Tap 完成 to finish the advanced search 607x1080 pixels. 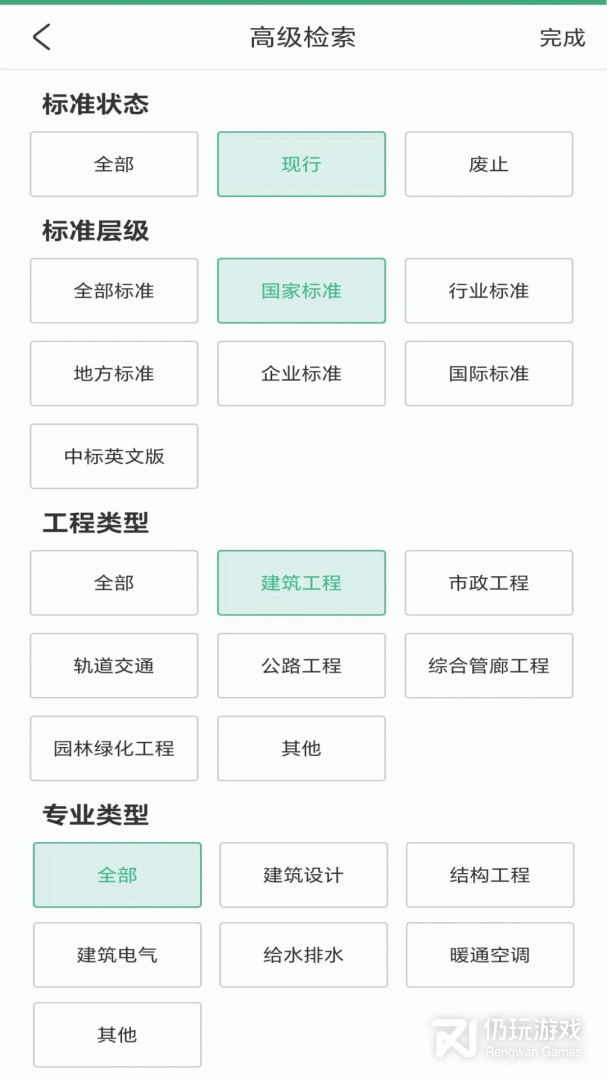pyautogui.click(x=562, y=38)
